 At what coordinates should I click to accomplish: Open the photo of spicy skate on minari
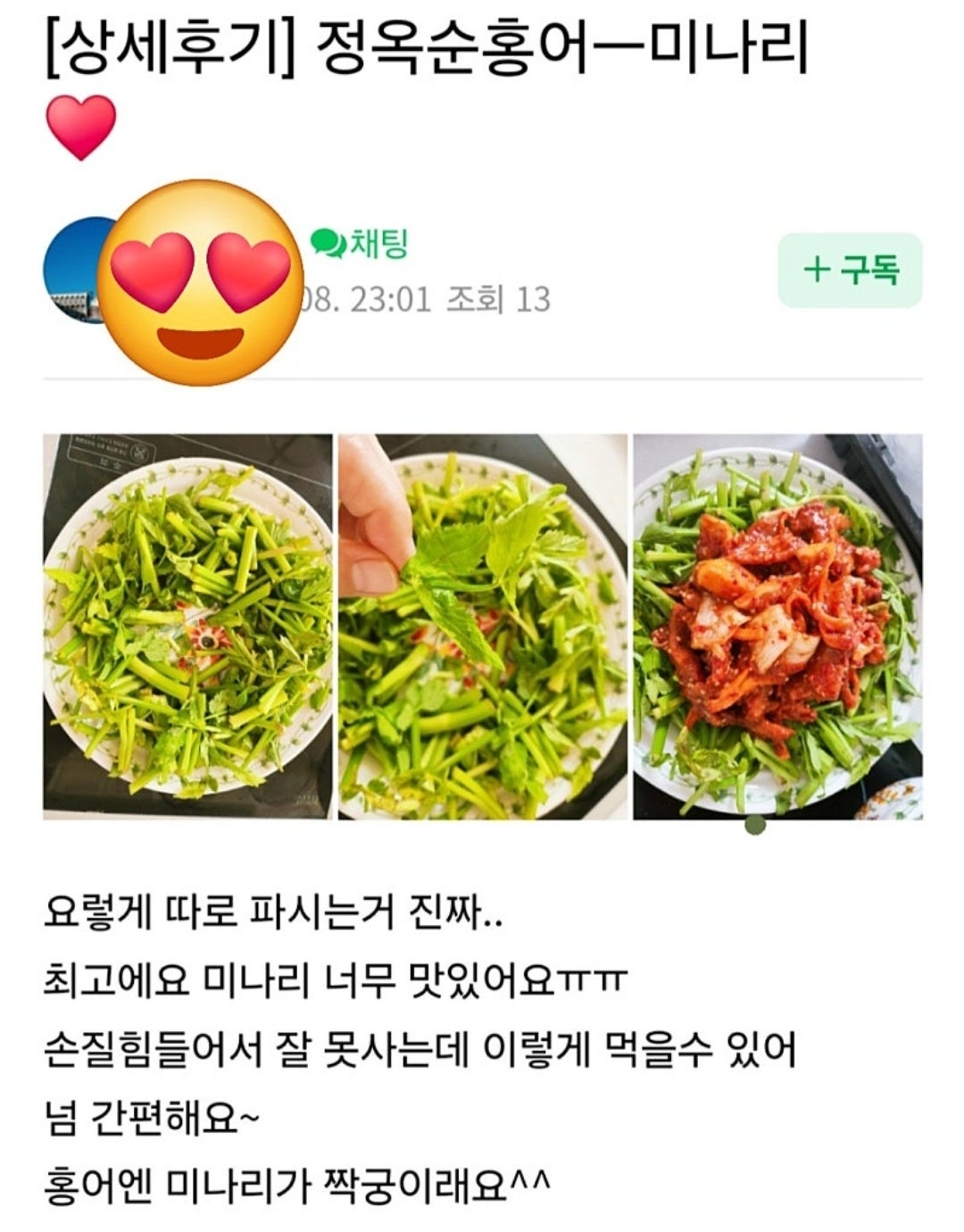tap(777, 627)
